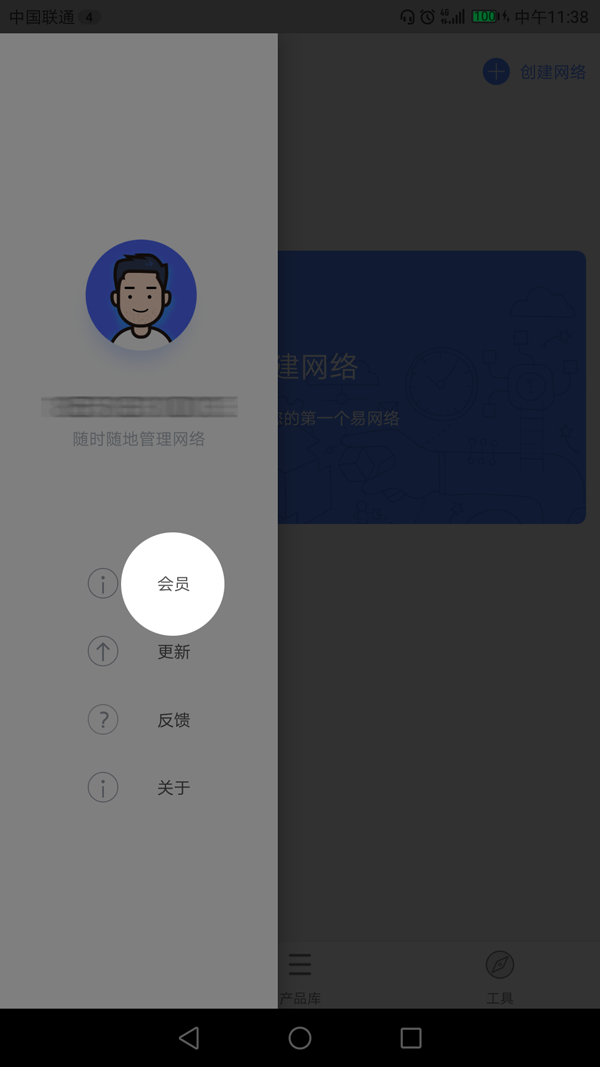
Task: Open the blue create-network card
Action: [430, 387]
